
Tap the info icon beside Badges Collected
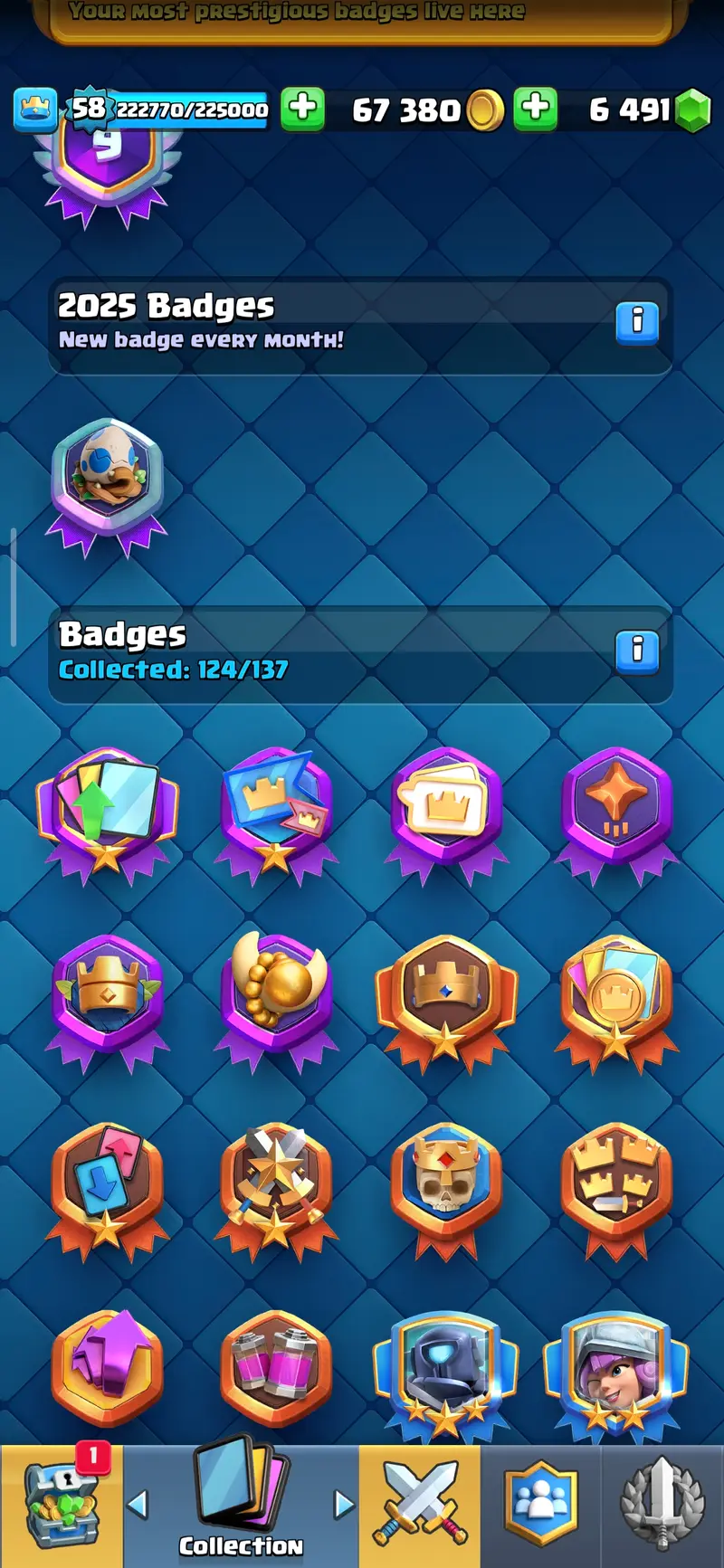tap(637, 650)
